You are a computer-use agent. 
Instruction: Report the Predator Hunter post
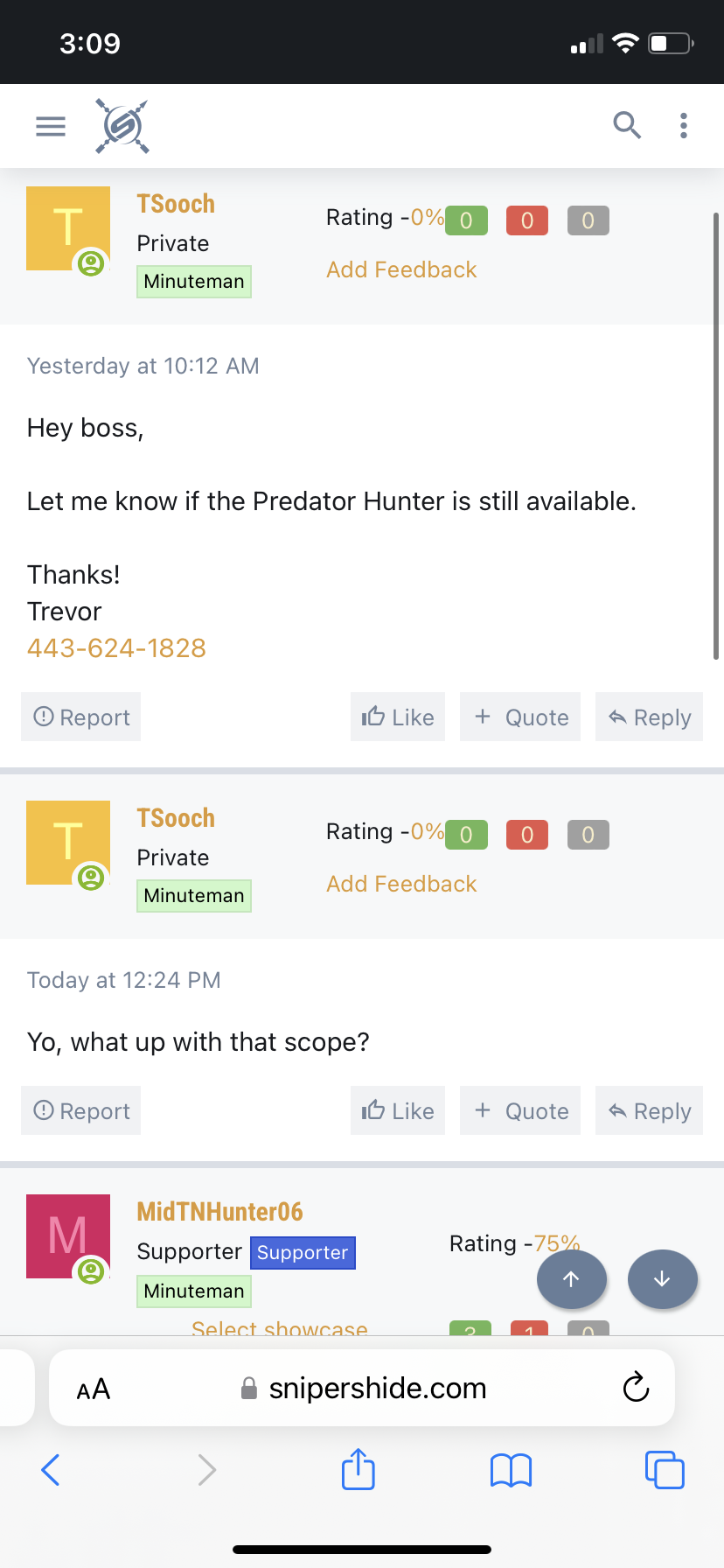point(81,717)
